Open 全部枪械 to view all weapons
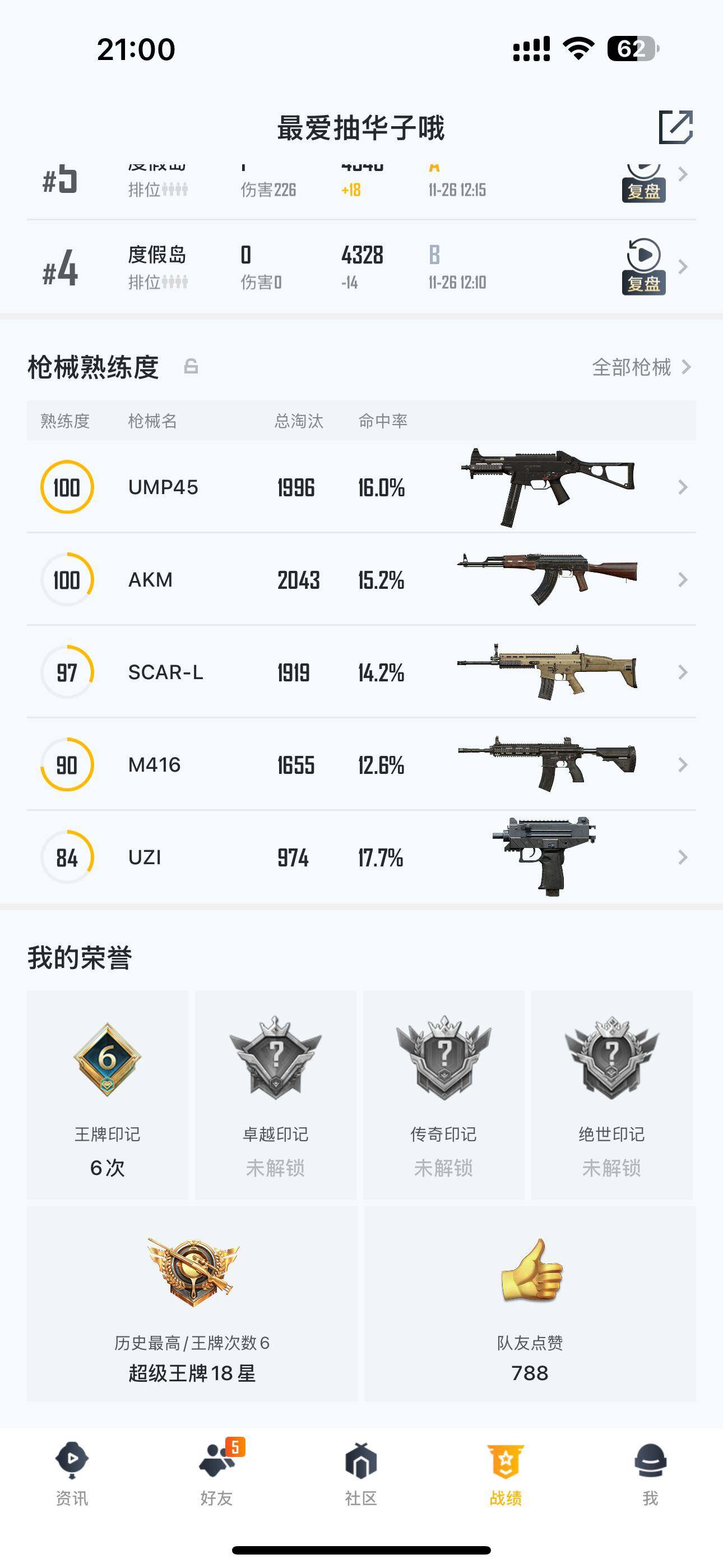Screen dimensions: 723x1568 coord(641,367)
